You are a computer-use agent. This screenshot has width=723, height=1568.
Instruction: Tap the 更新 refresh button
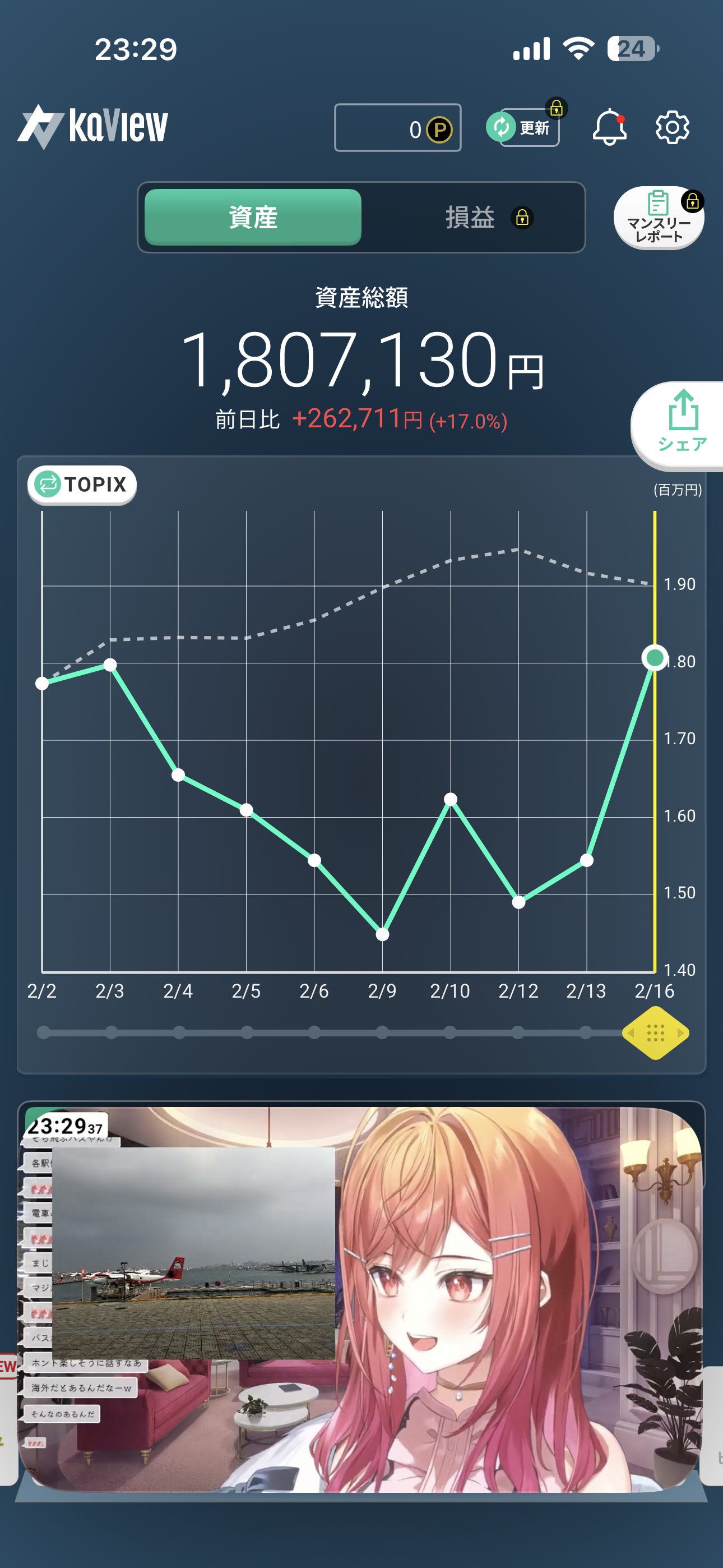tap(523, 128)
